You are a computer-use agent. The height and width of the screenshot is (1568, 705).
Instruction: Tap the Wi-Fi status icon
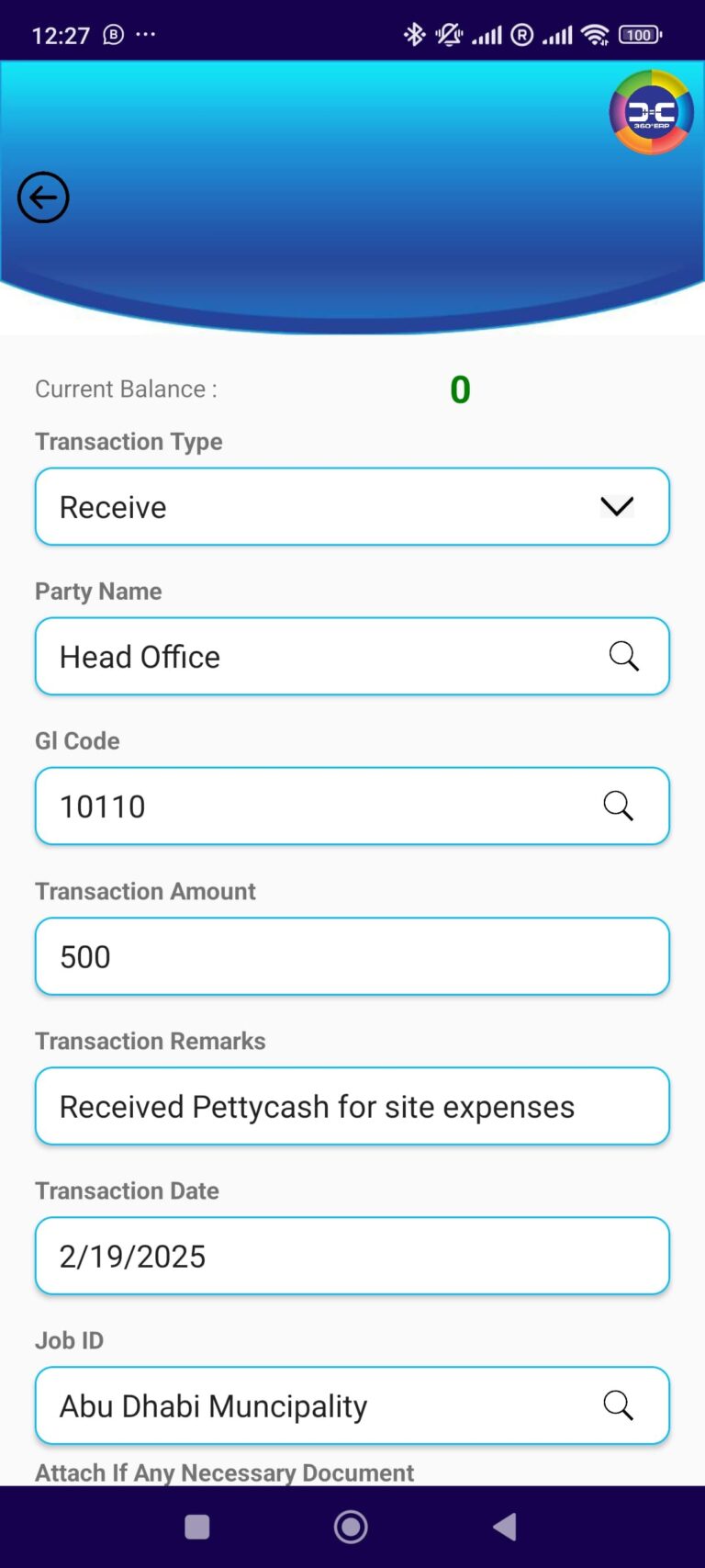click(595, 34)
